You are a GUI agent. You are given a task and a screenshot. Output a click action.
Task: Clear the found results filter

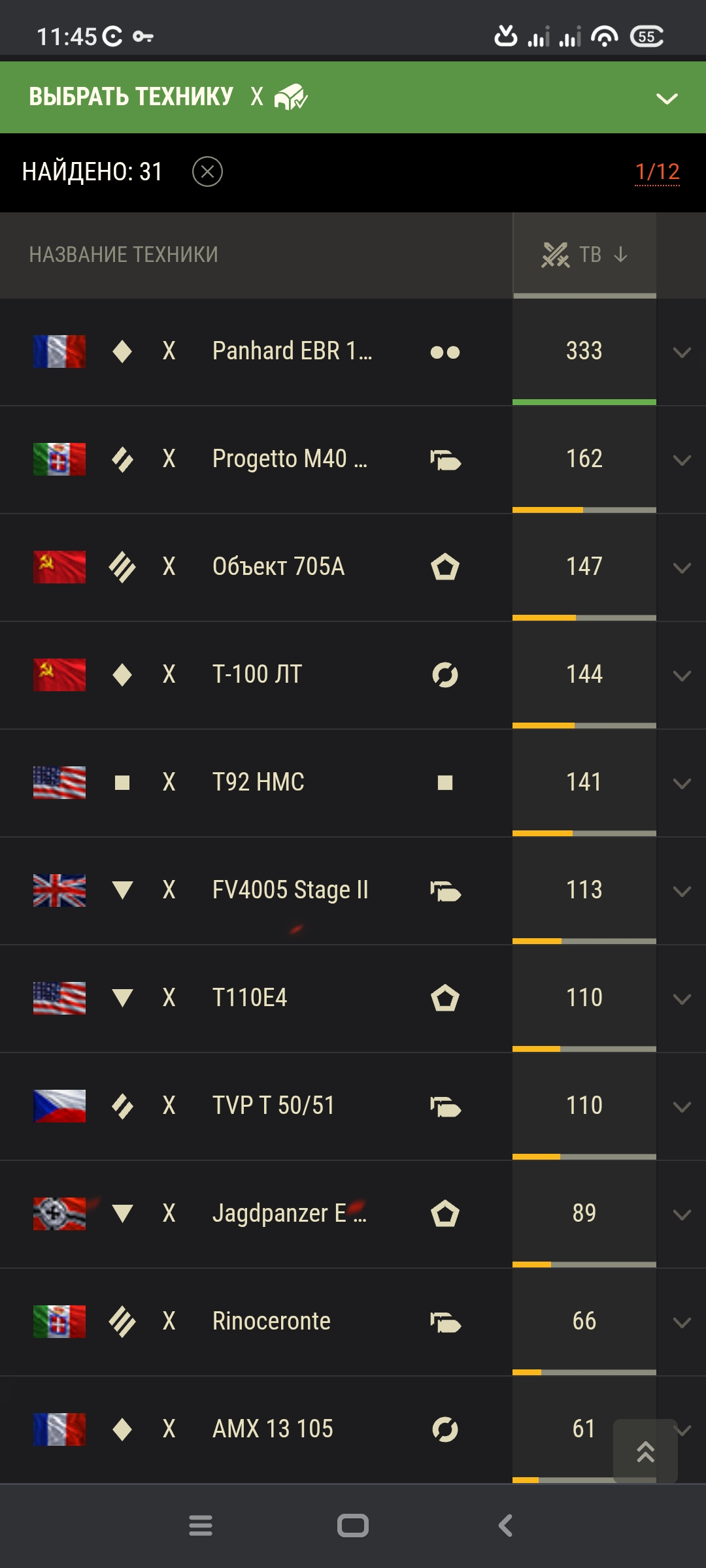[207, 172]
